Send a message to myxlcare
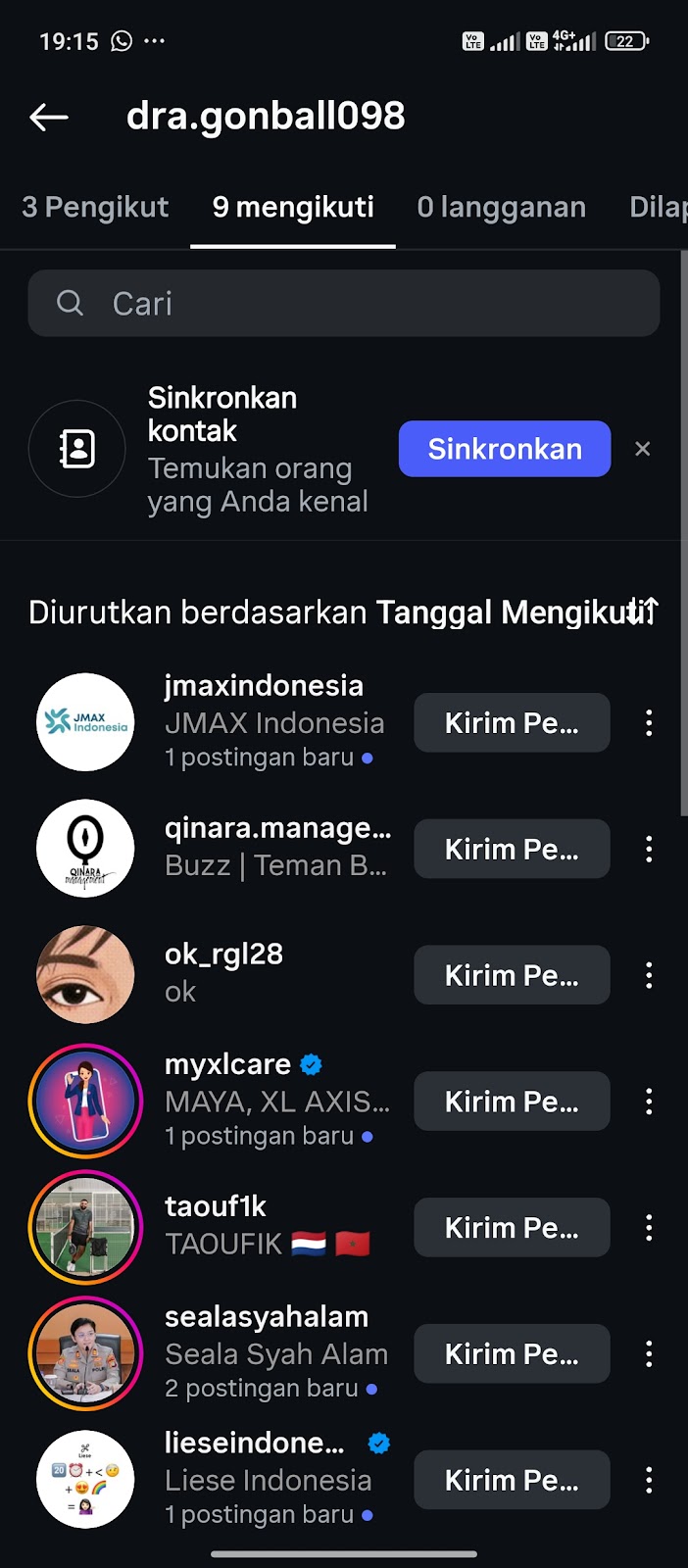 (512, 1102)
